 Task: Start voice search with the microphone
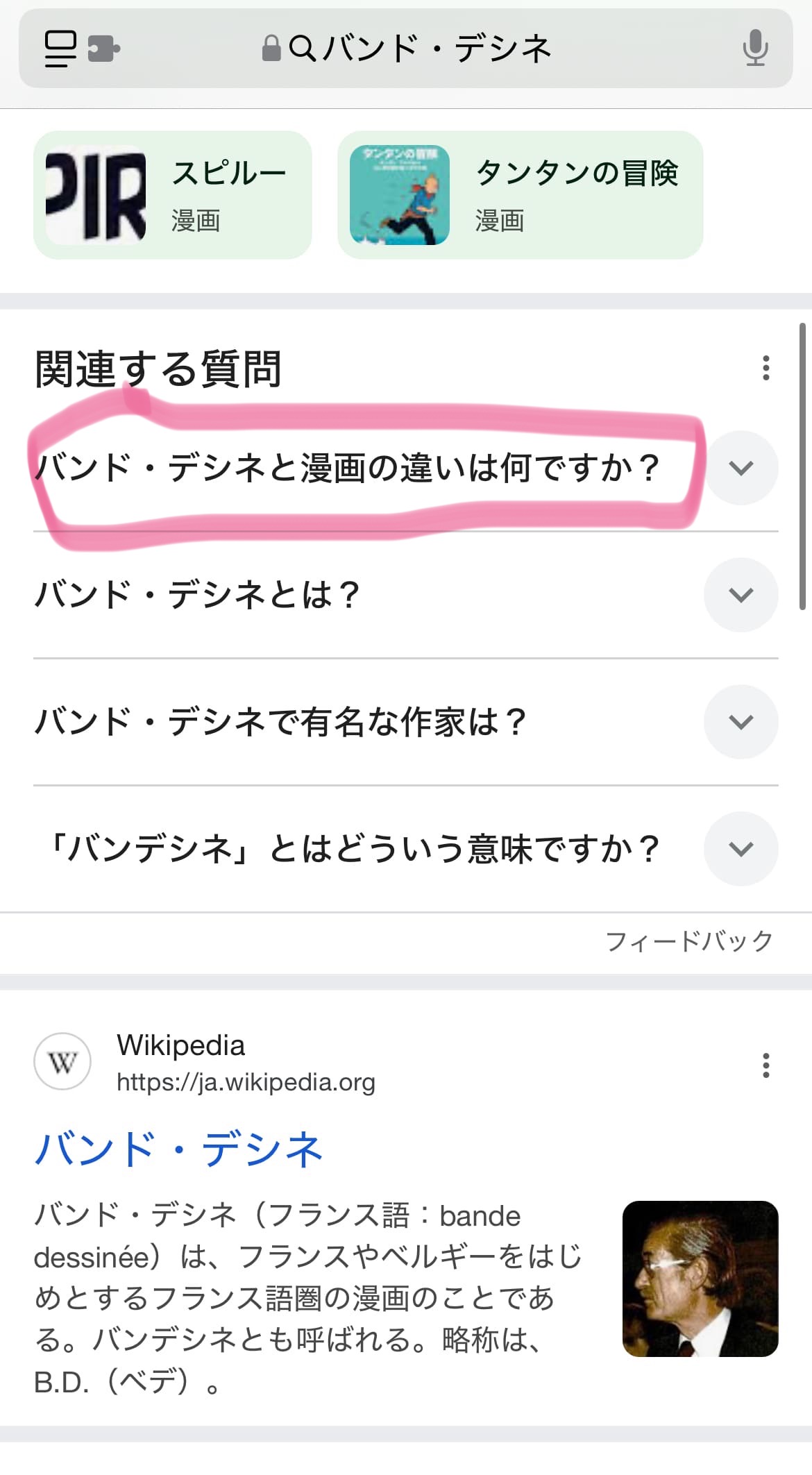(755, 49)
